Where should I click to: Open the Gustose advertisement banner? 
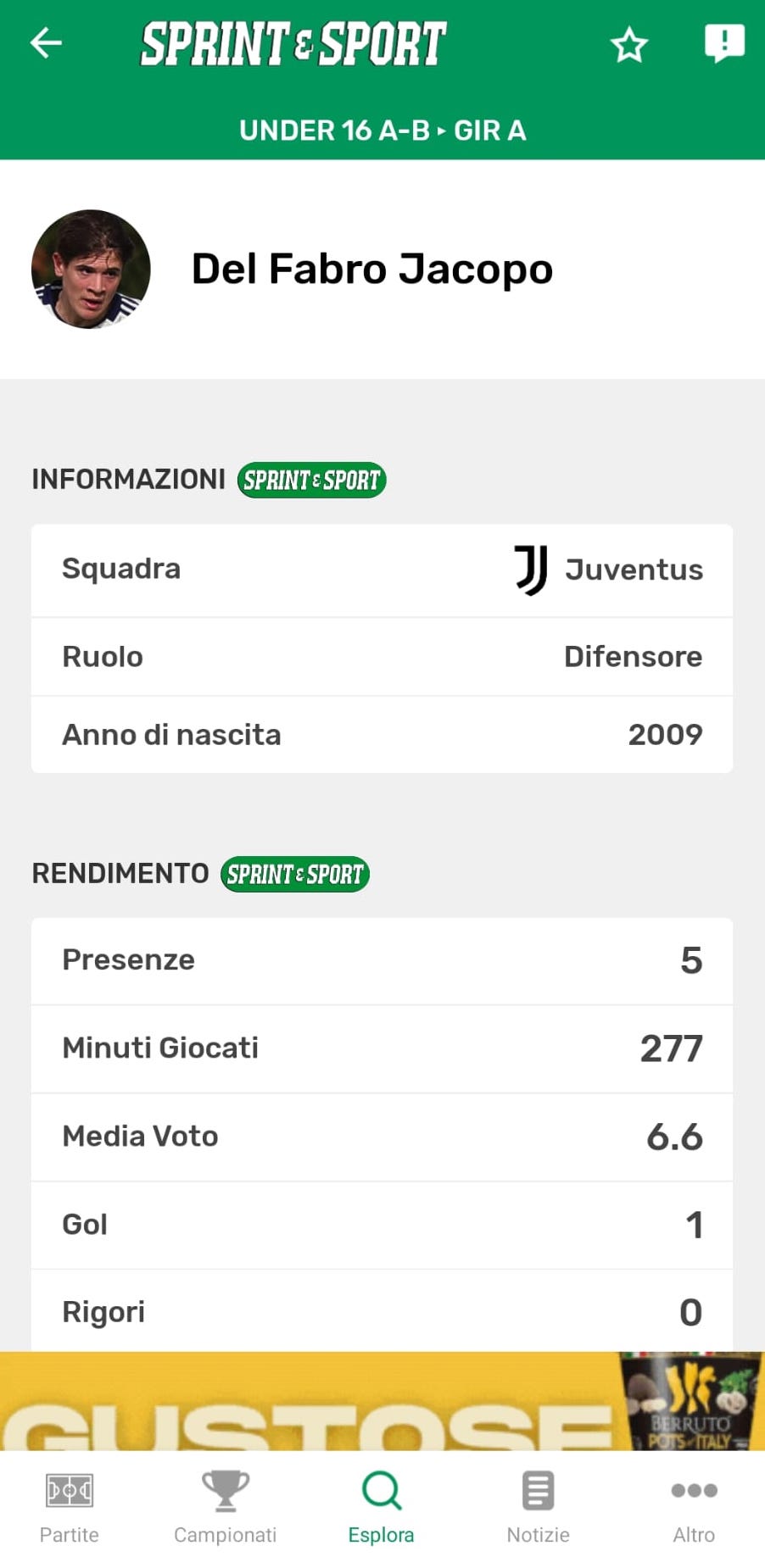pos(382,1400)
